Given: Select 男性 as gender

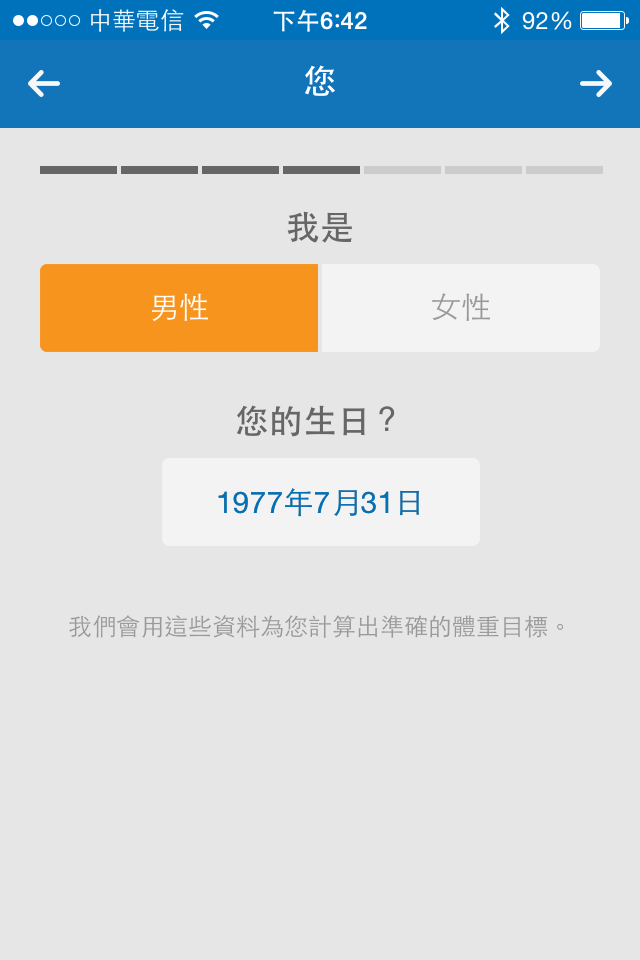Looking at the screenshot, I should click(180, 308).
